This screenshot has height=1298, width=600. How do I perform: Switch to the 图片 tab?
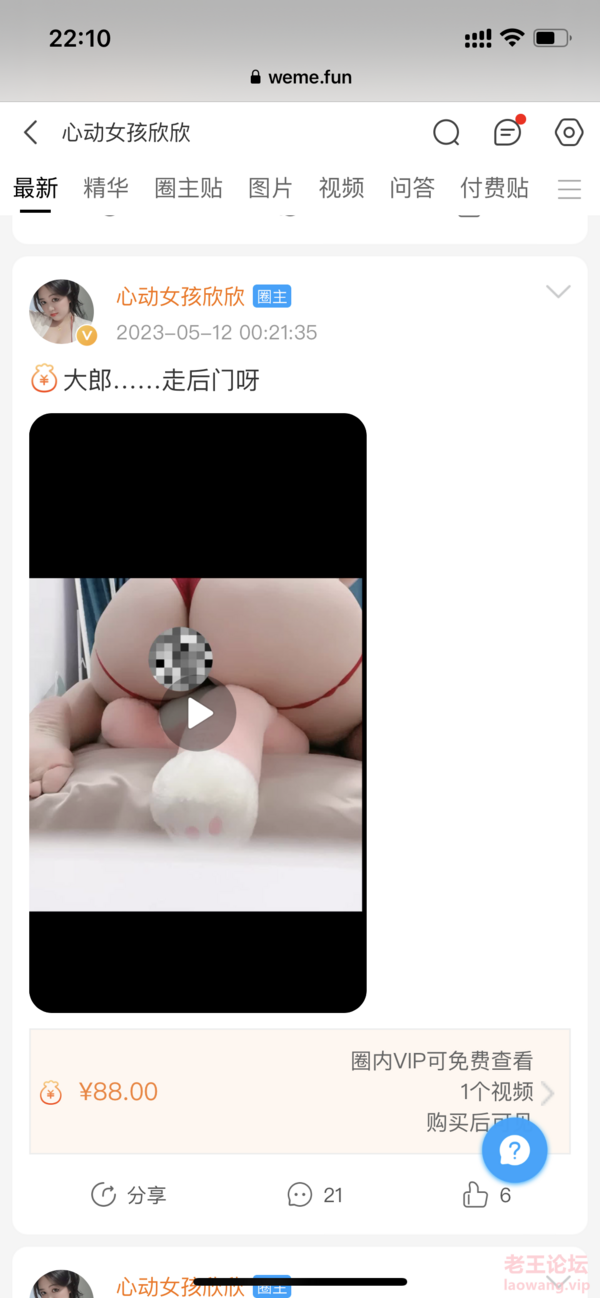pos(270,188)
